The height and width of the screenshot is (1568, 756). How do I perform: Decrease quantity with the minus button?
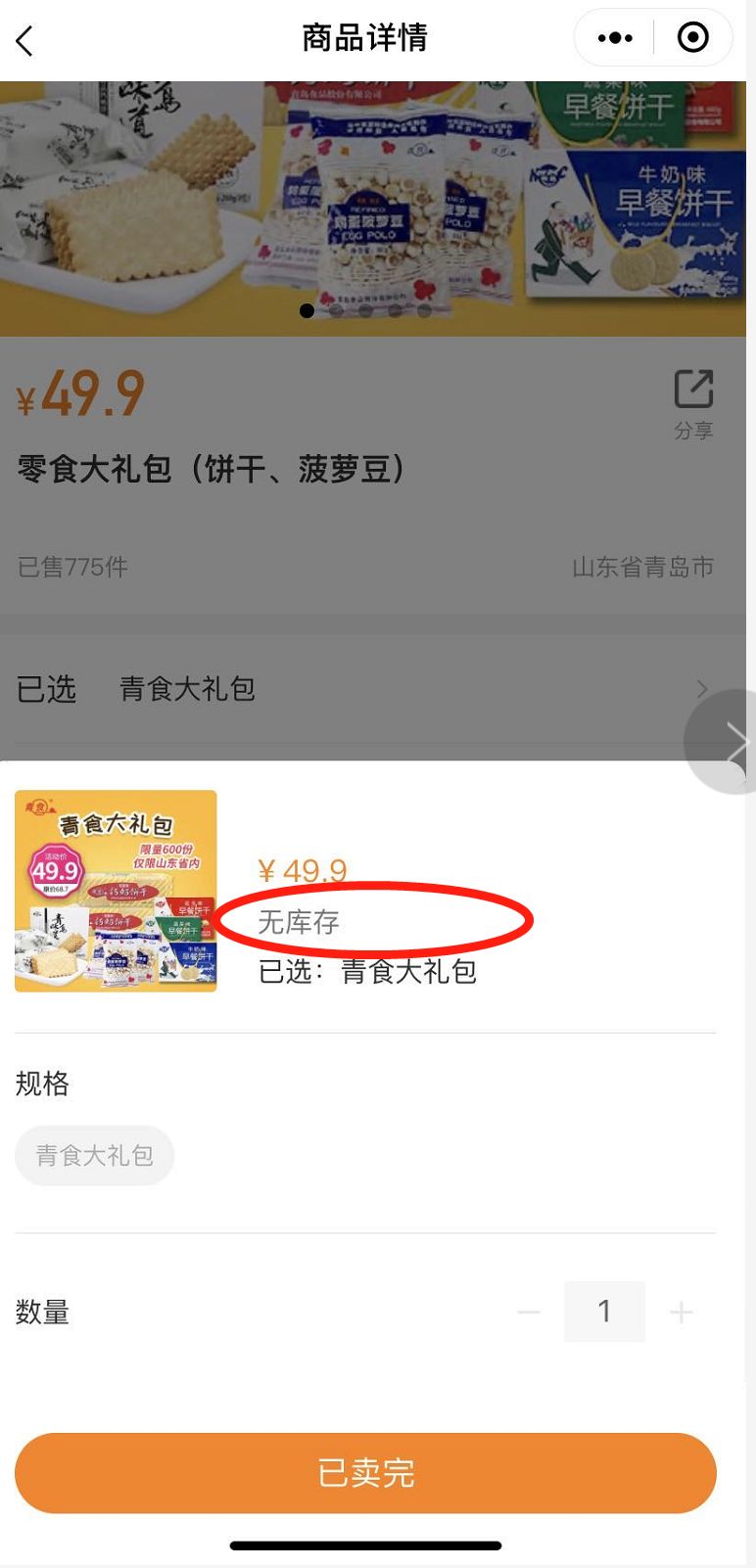coord(529,1312)
